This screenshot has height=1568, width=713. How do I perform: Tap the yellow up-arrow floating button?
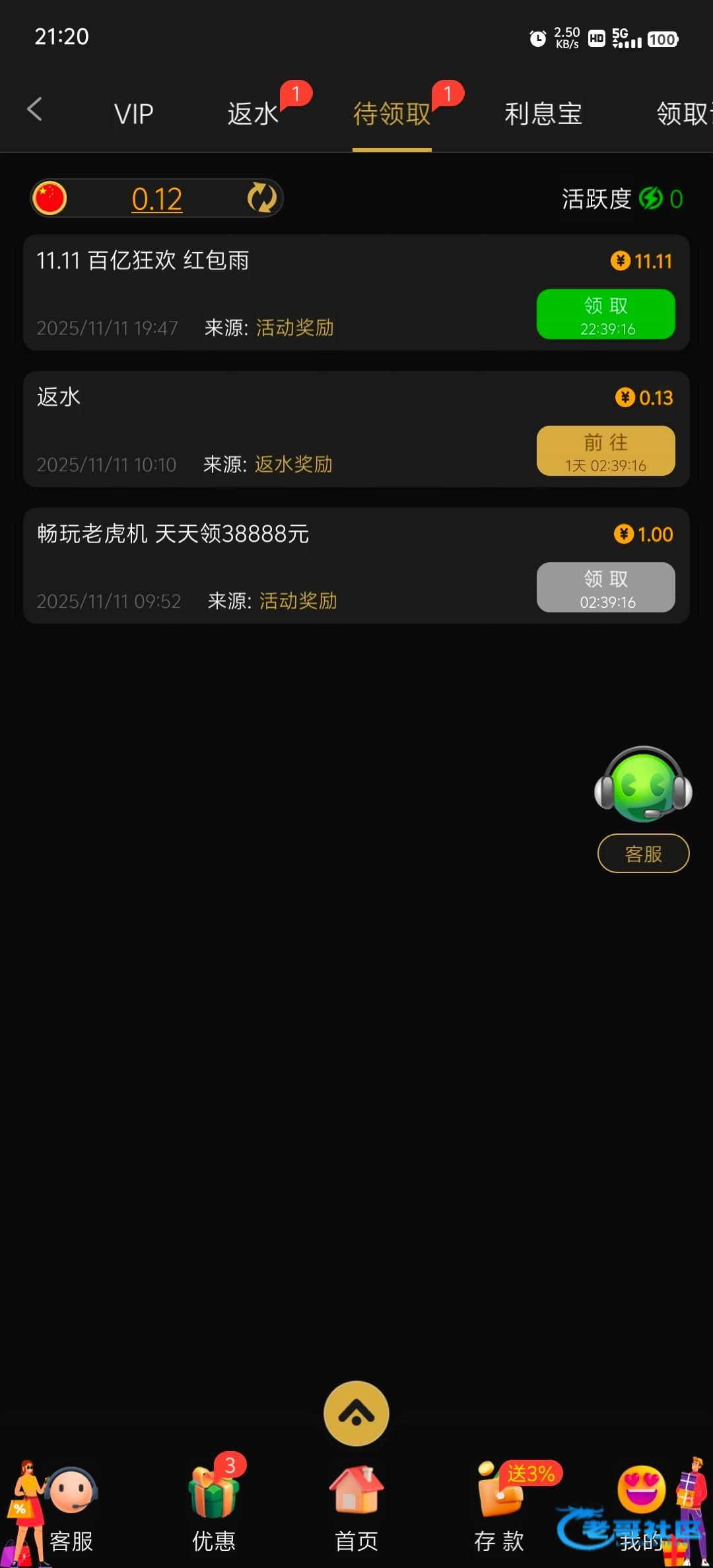(356, 1413)
